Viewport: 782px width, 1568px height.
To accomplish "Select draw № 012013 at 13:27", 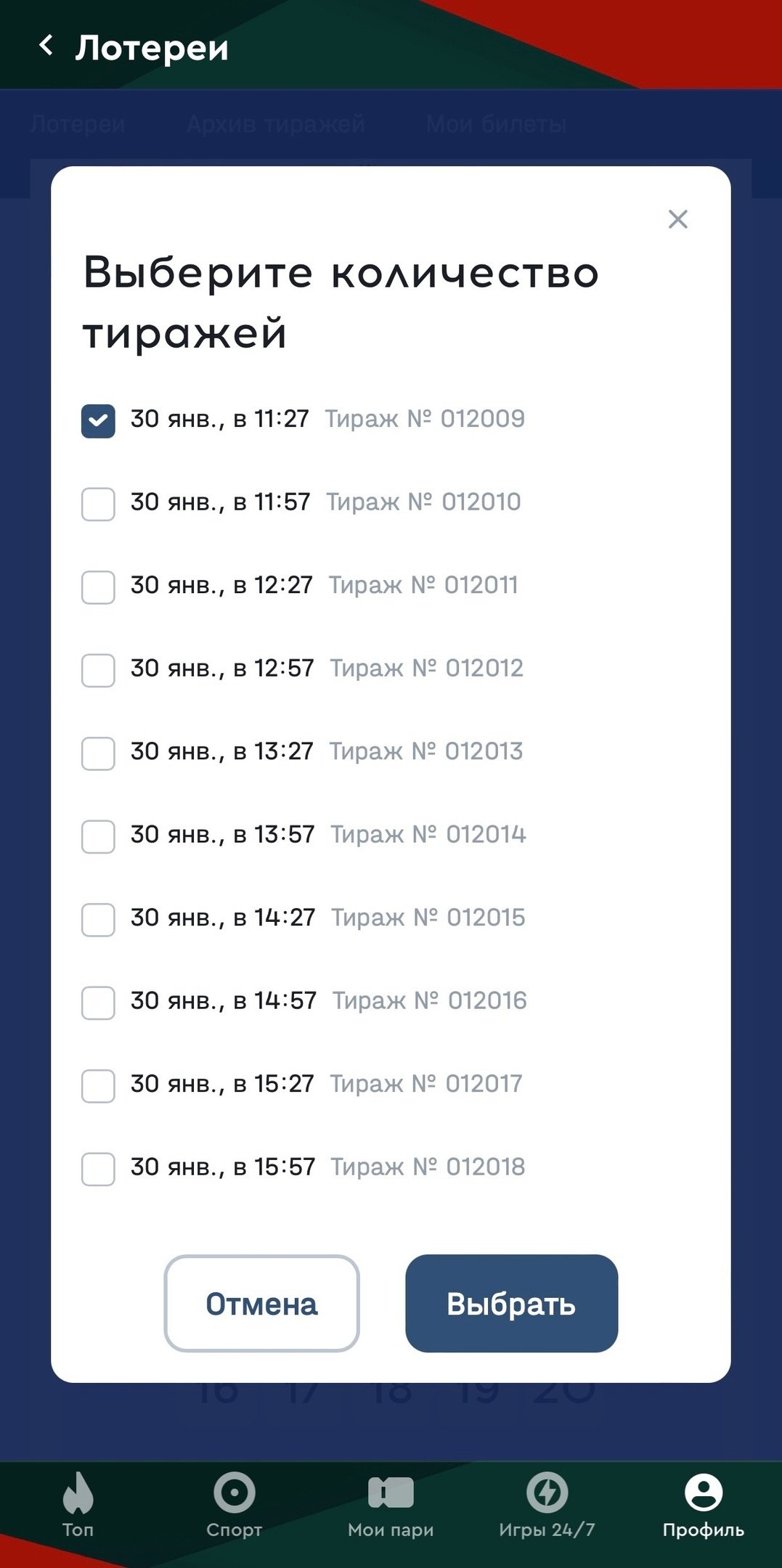I will pos(98,754).
